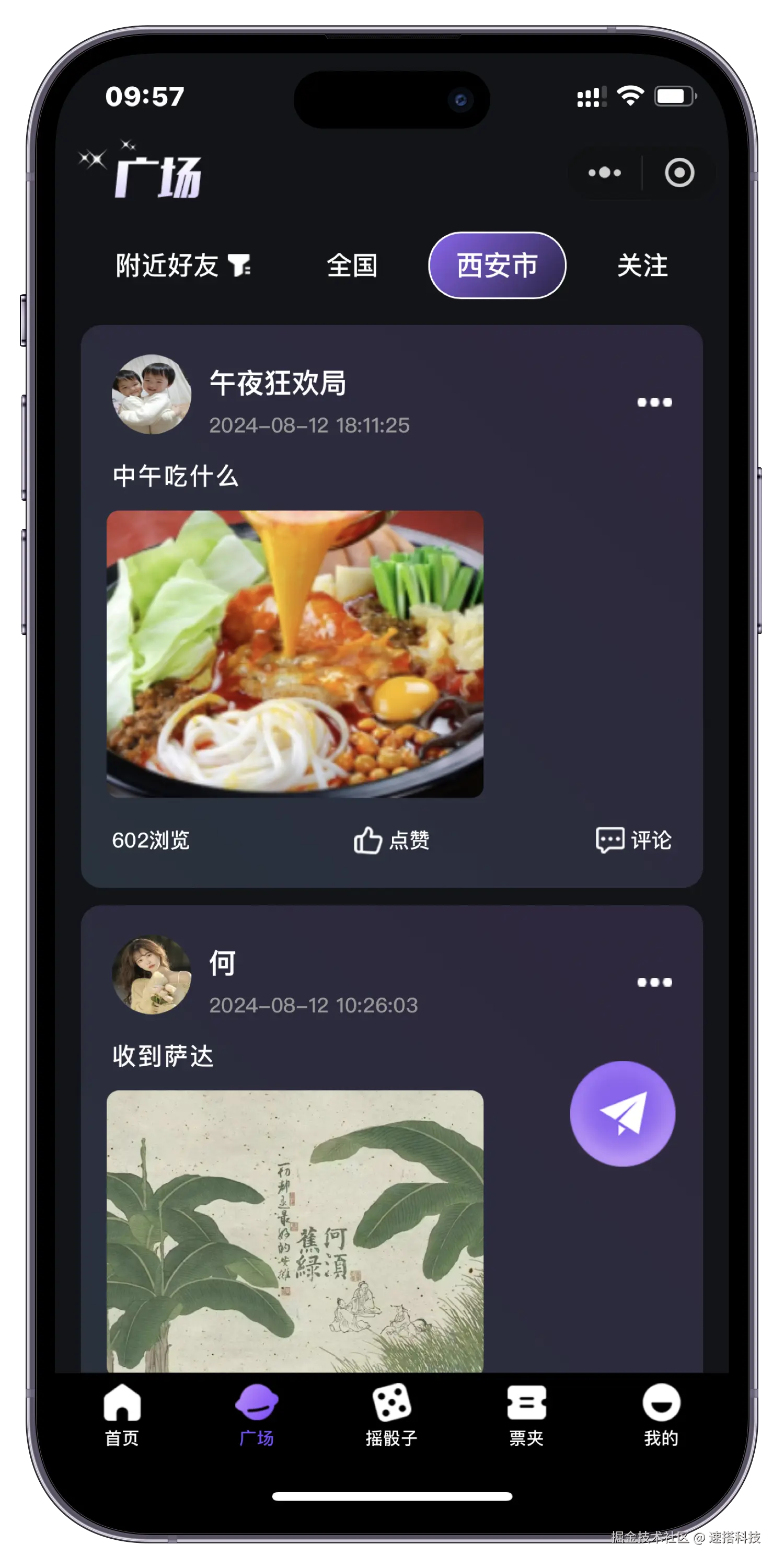This screenshot has width=784, height=1568.
Task: Open 何's profile avatar
Action: coord(152,975)
